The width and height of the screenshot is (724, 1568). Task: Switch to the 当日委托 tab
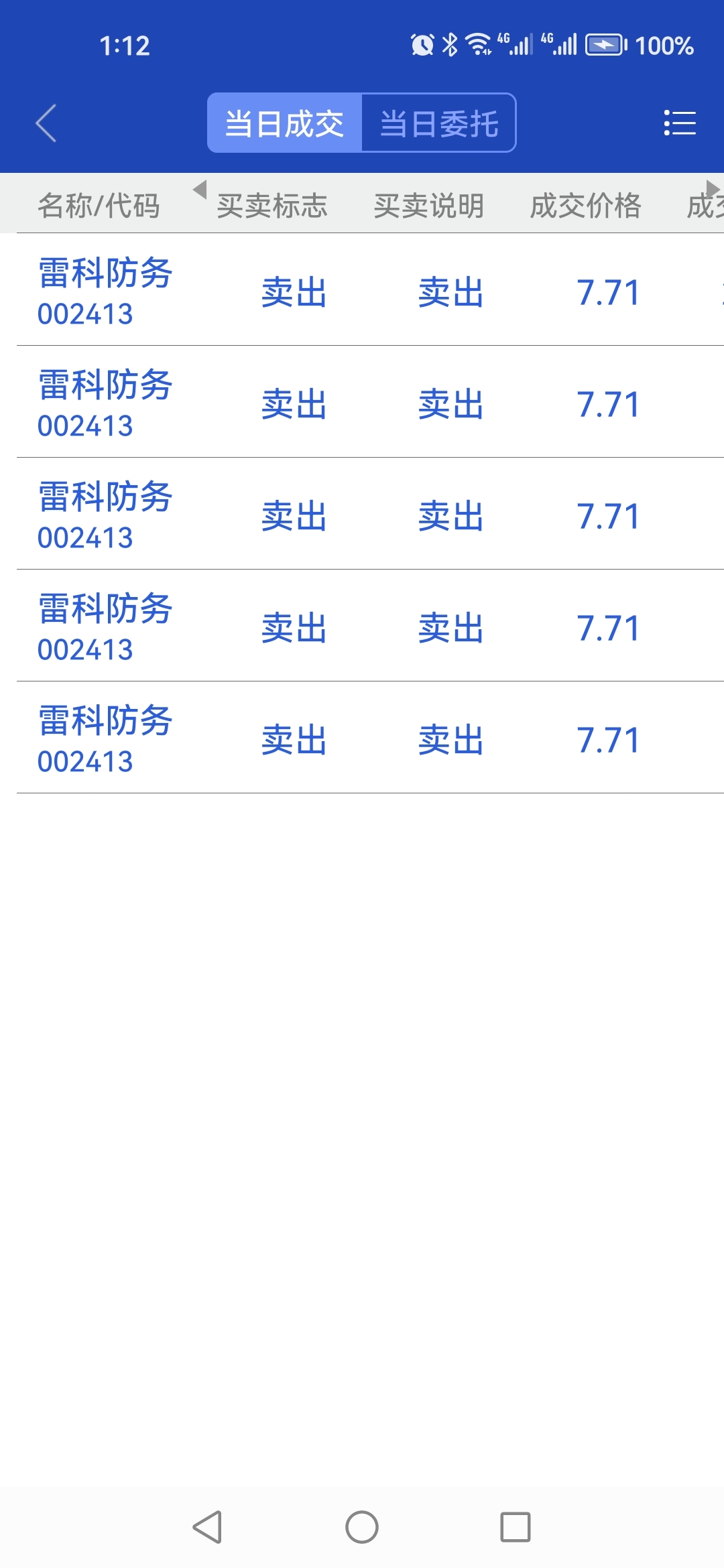click(x=439, y=123)
